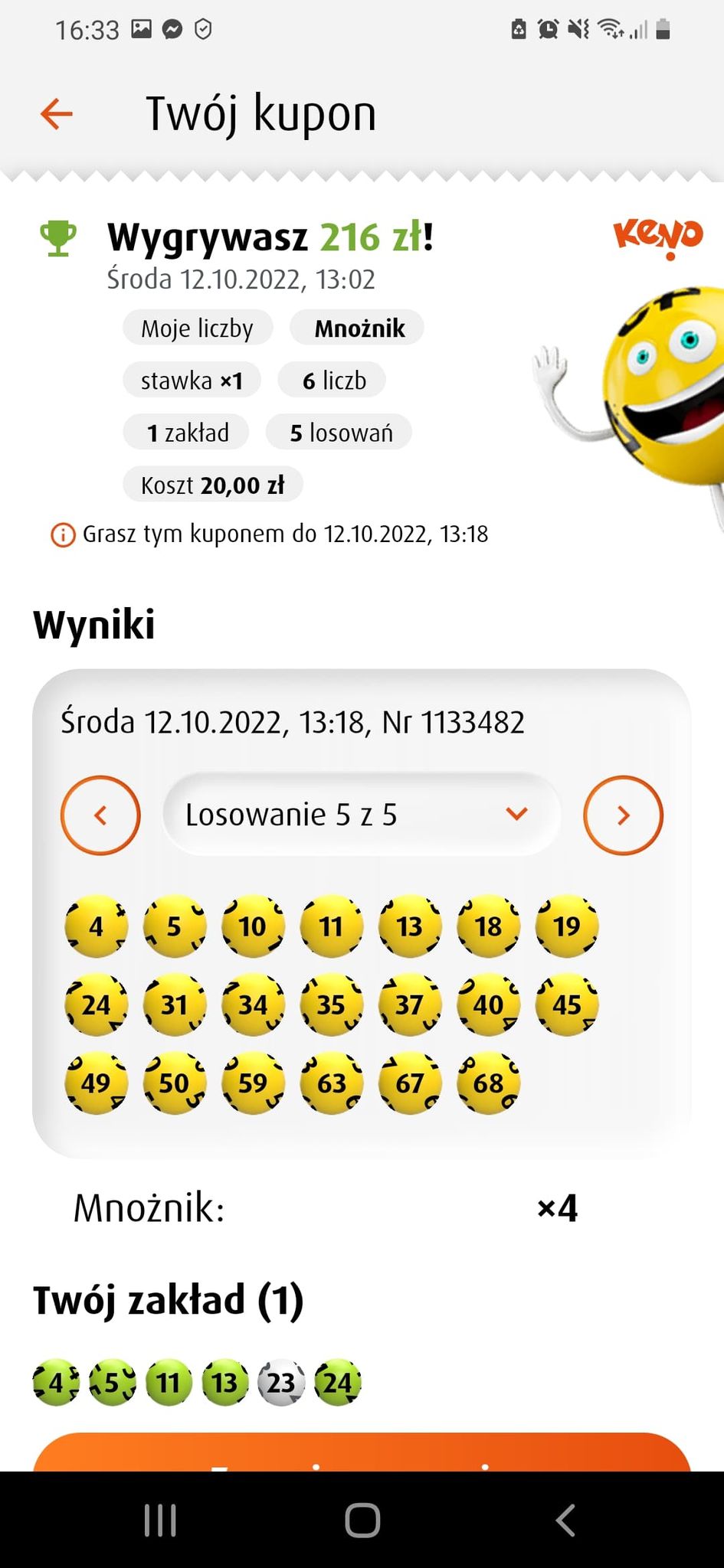This screenshot has height=1568, width=724.
Task: Go back using the orange arrow
Action: [56, 114]
